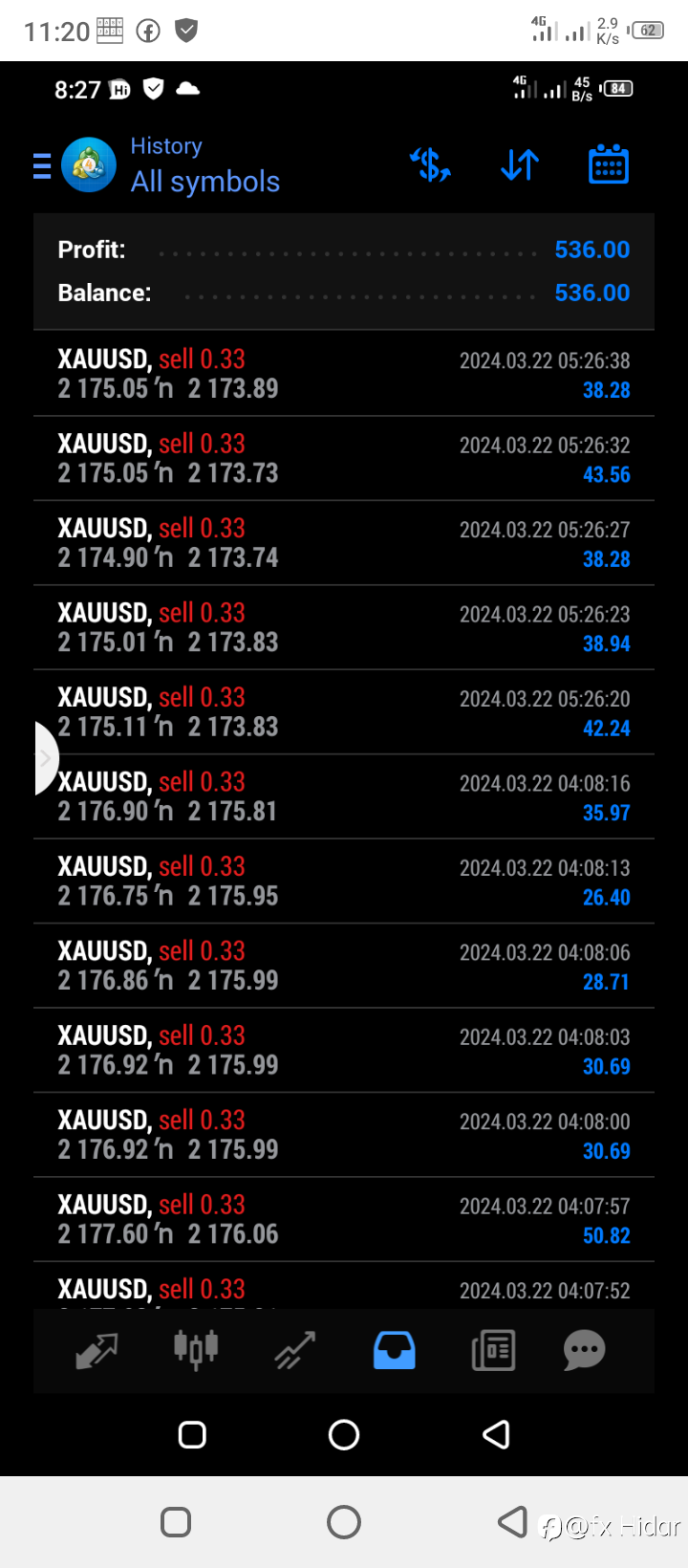Switch to the Chart candlestick tab

196,1350
